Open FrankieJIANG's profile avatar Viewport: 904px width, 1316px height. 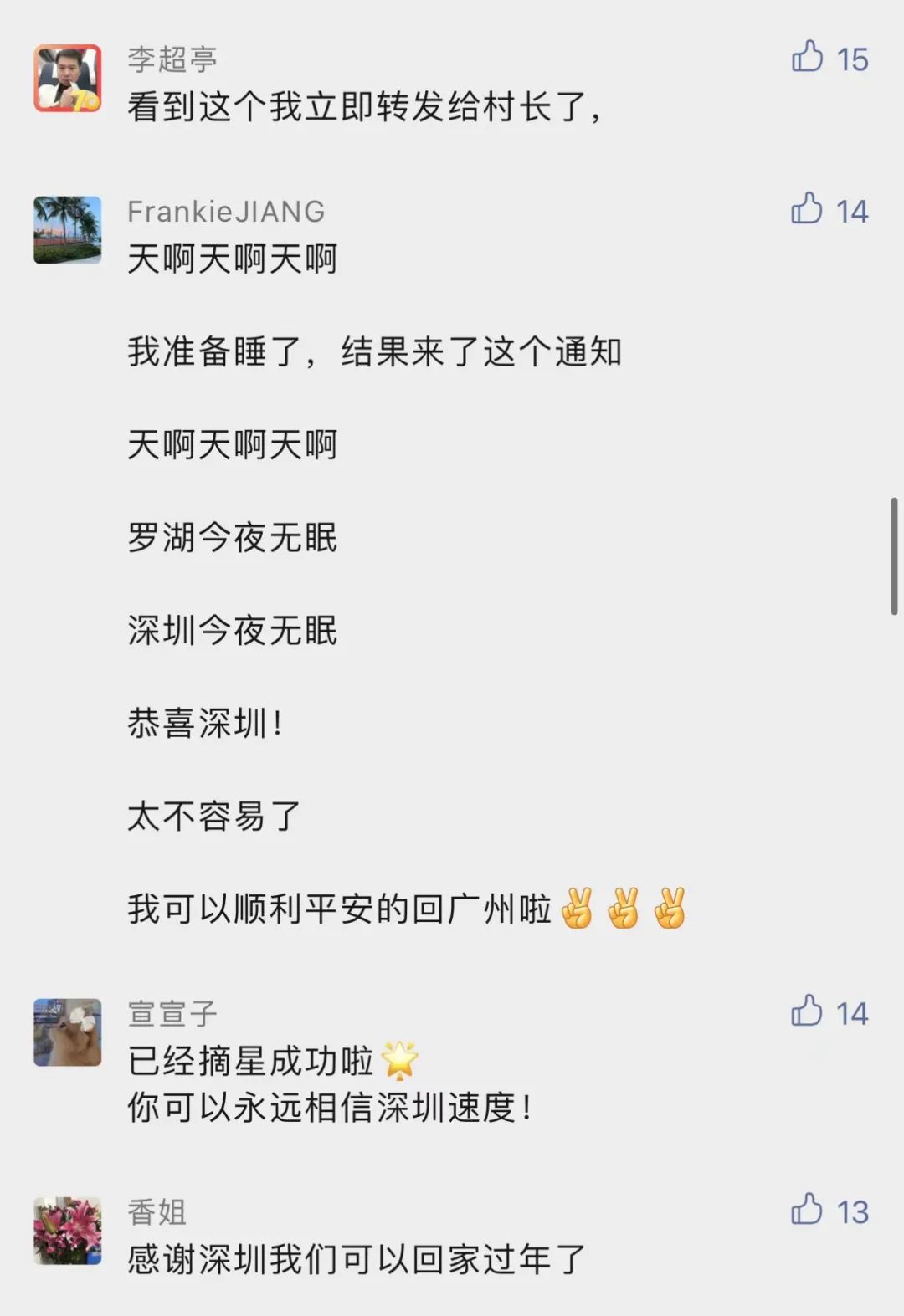coord(68,229)
